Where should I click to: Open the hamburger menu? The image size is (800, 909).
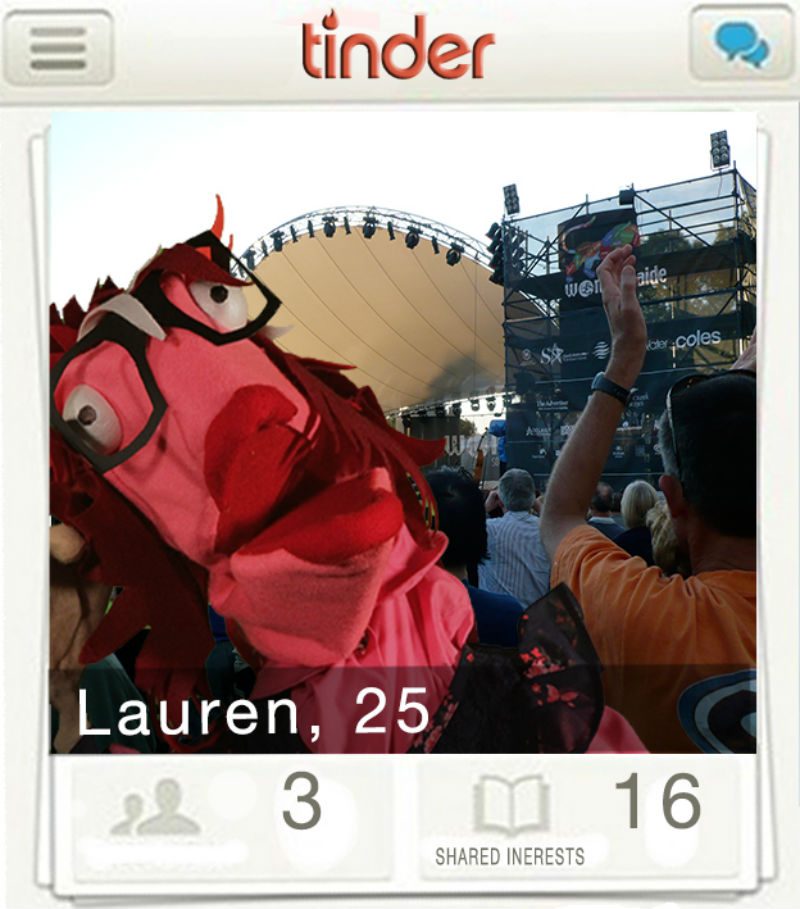tap(58, 47)
